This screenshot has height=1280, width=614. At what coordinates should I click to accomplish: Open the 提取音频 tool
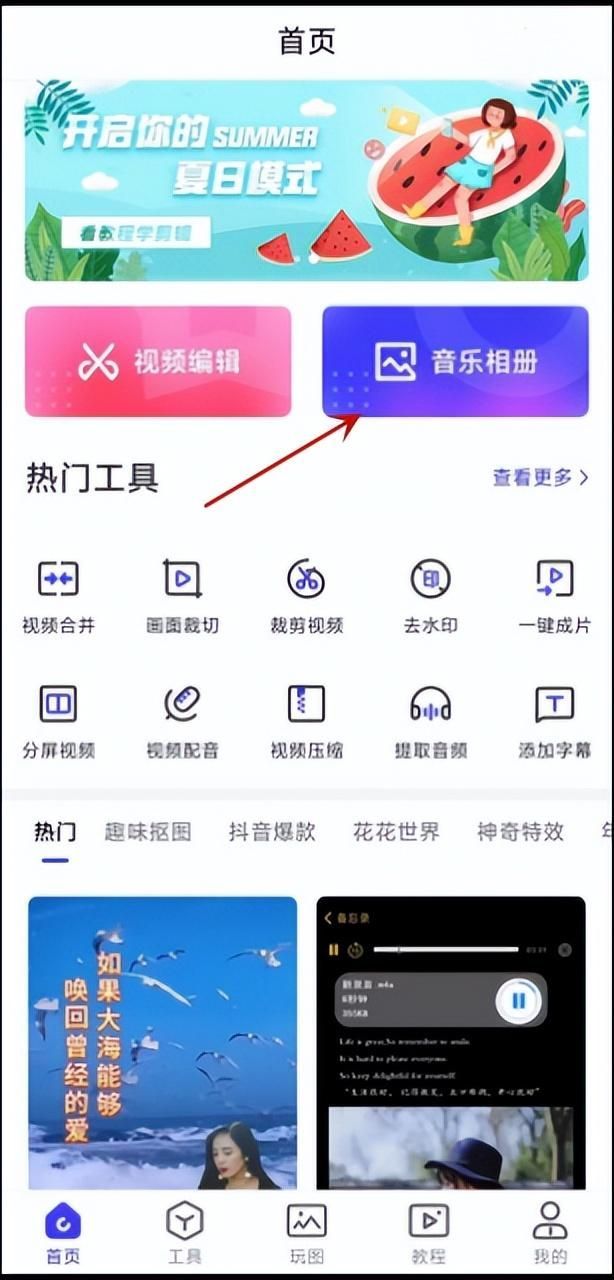(430, 722)
